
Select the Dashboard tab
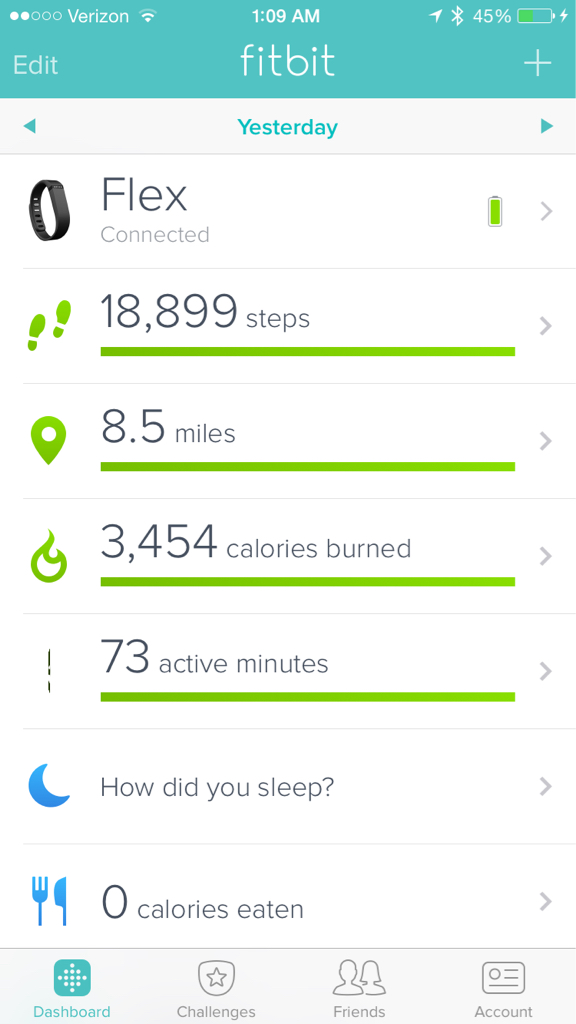click(x=72, y=987)
